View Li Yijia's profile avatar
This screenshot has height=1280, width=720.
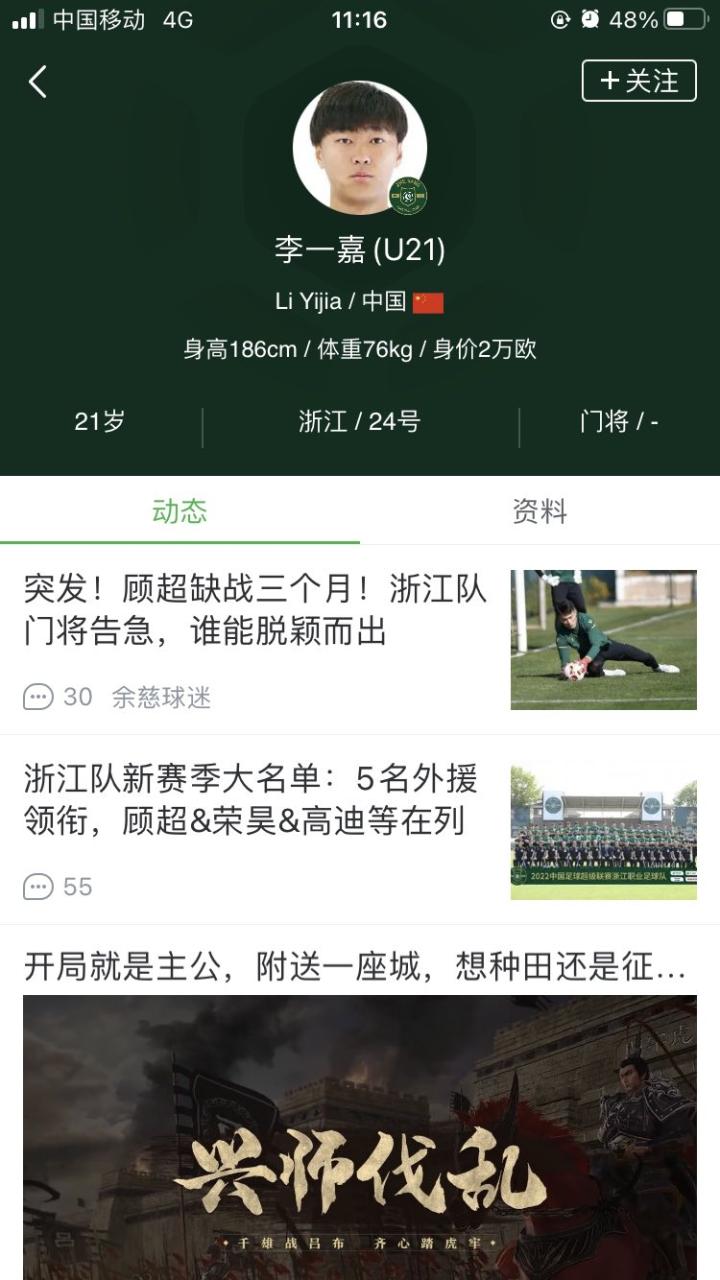coord(359,148)
